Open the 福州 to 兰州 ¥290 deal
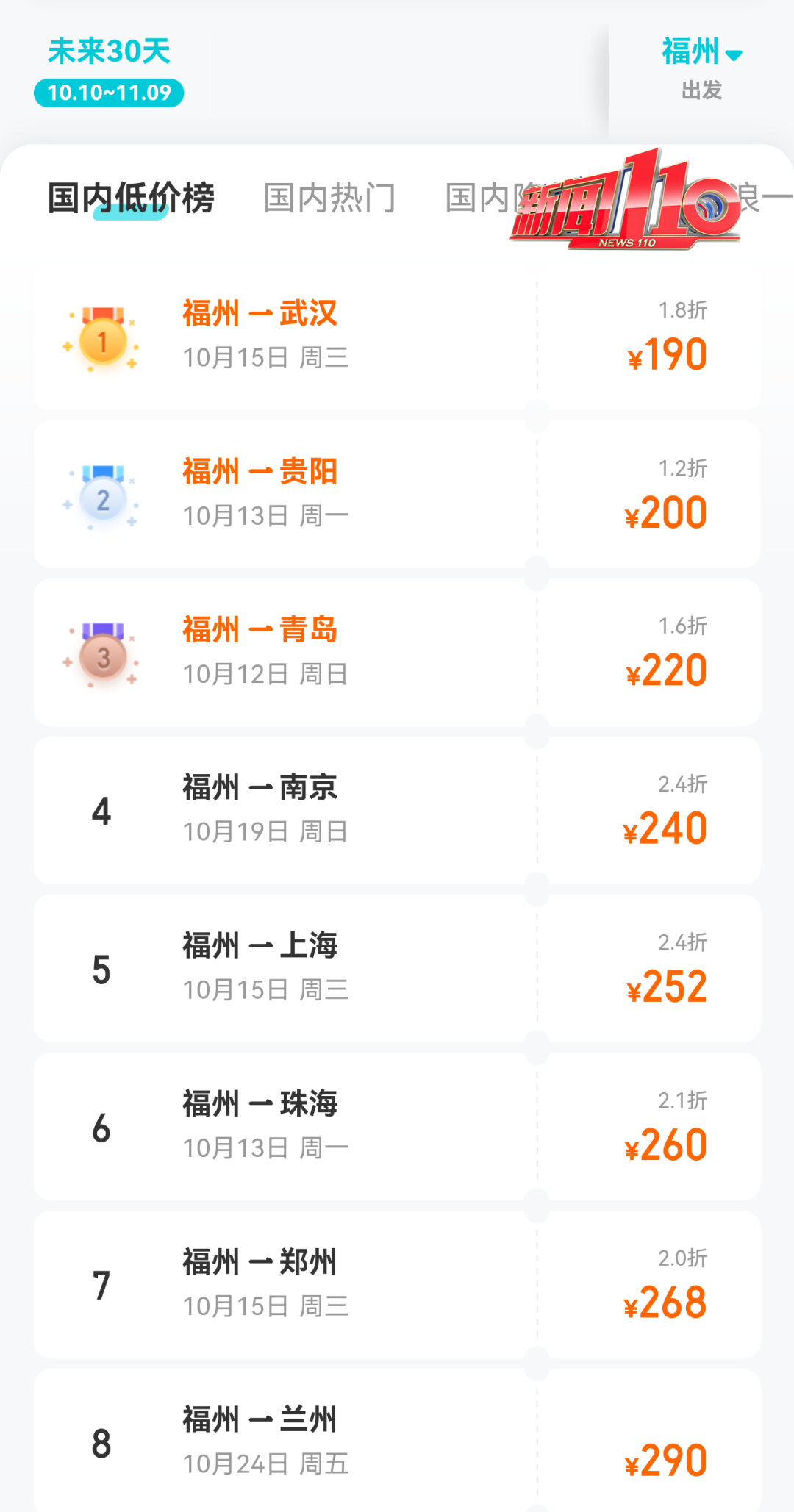 point(397,1441)
